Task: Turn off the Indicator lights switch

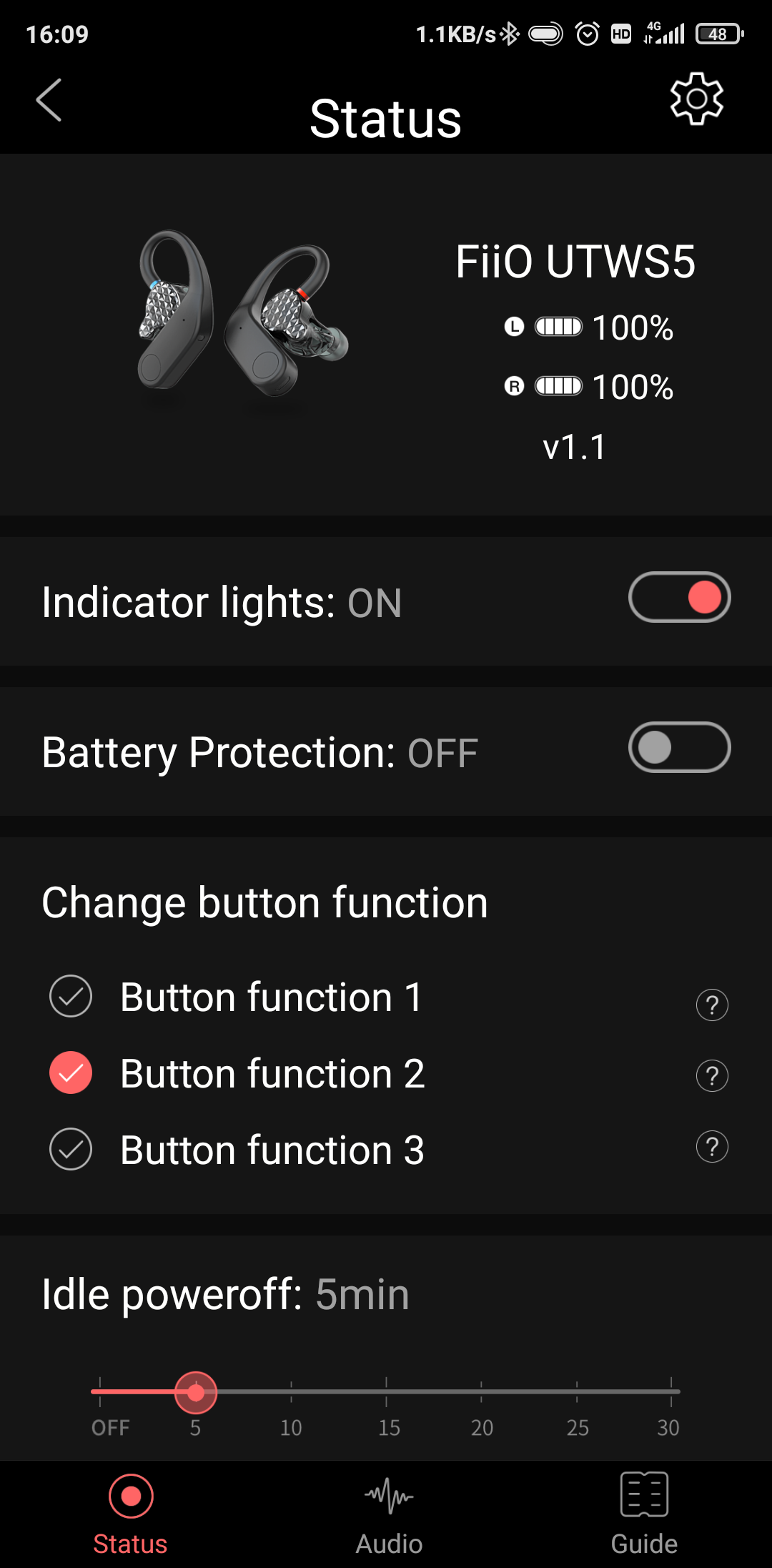Action: coord(679,597)
